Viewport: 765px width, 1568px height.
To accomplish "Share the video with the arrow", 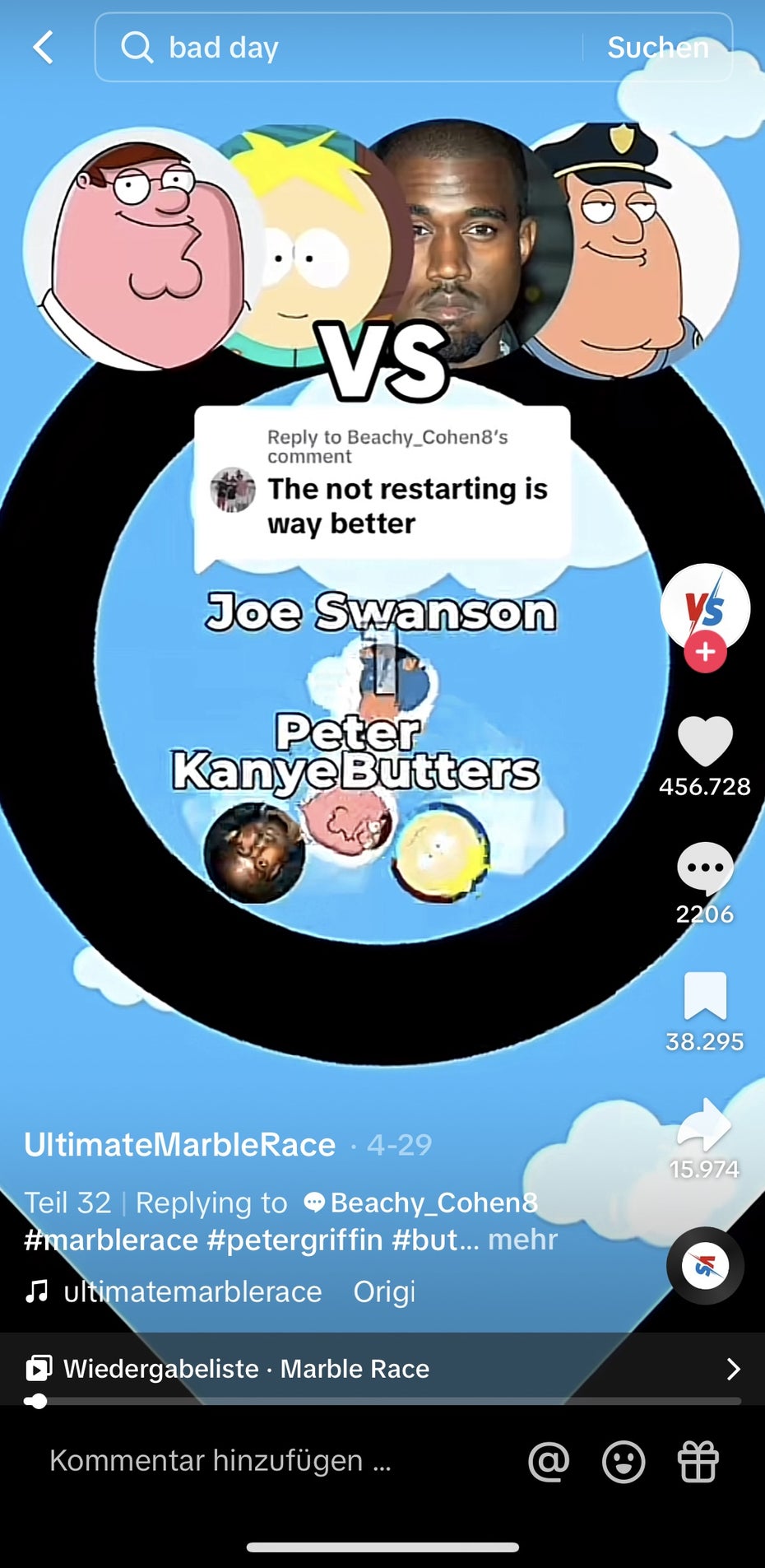I will point(705,1124).
